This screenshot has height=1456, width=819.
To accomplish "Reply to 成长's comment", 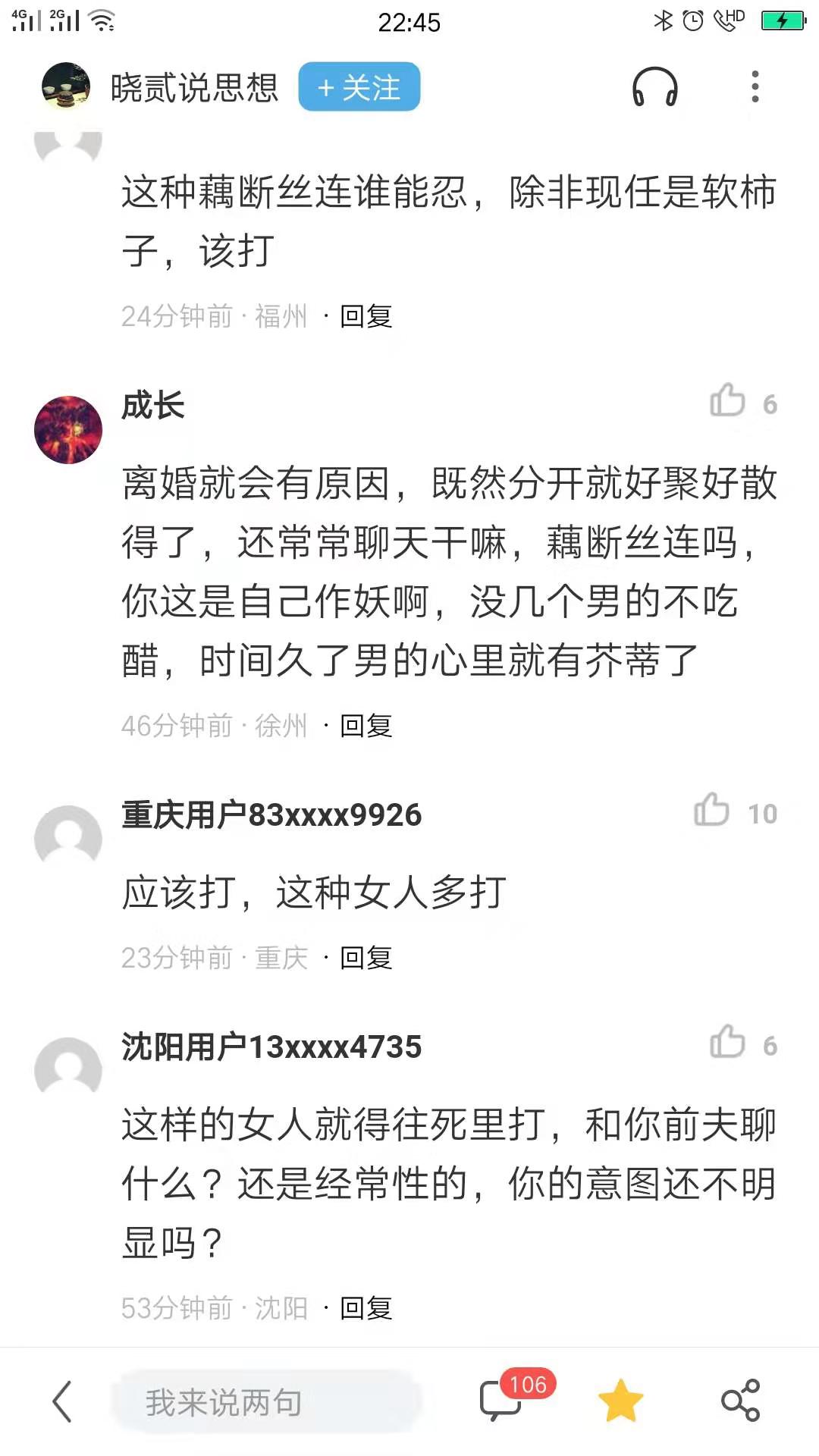I will tap(366, 726).
